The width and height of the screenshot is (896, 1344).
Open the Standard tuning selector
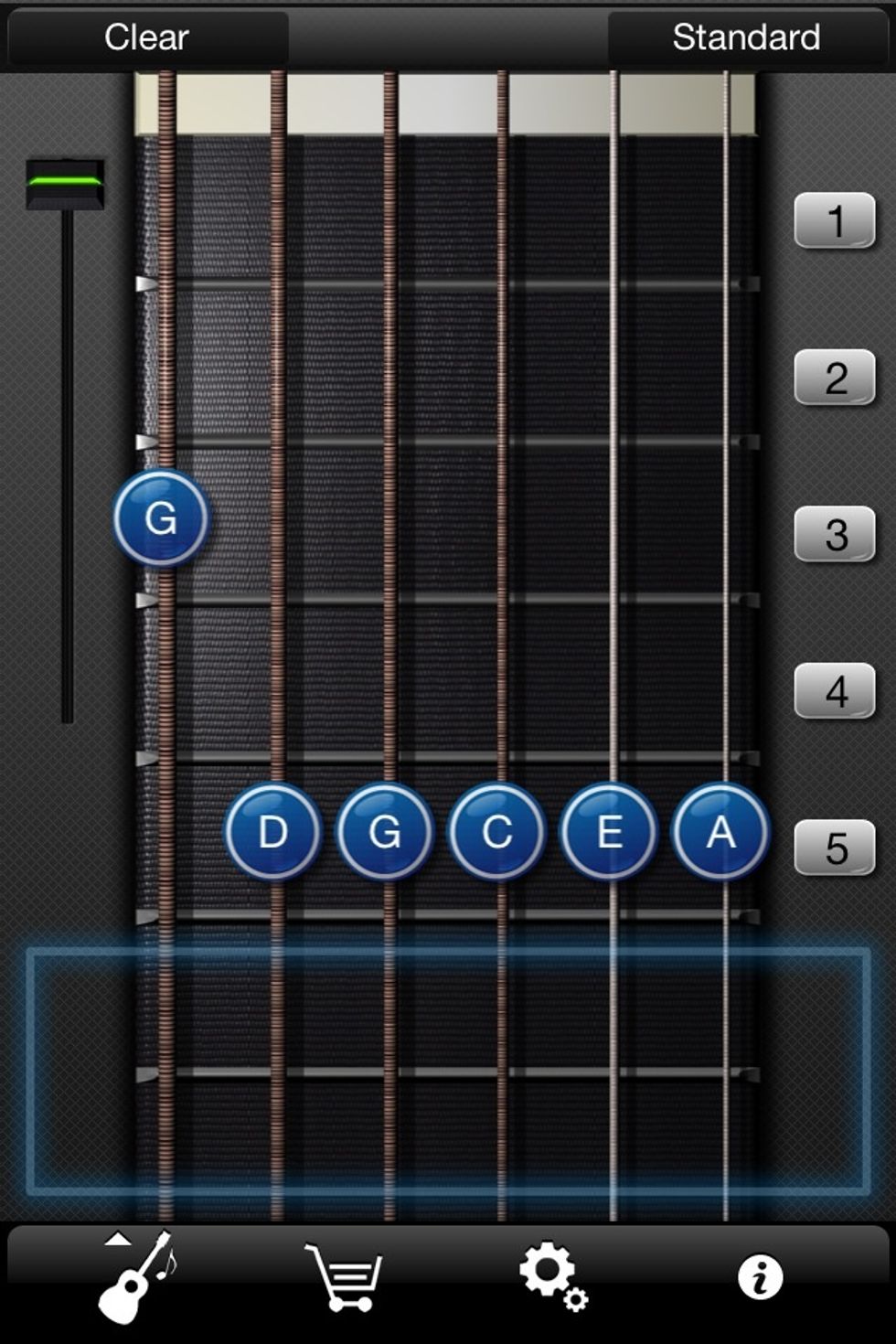[x=745, y=37]
